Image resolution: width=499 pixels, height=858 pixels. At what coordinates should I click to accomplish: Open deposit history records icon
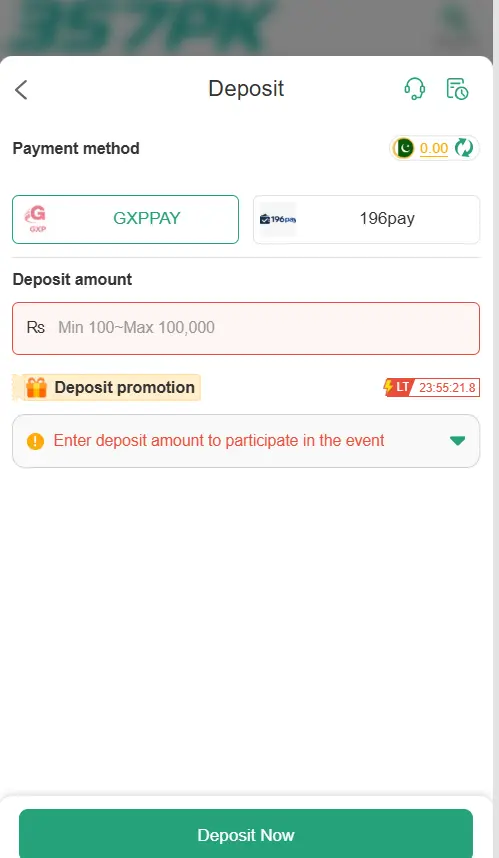[x=457, y=89]
